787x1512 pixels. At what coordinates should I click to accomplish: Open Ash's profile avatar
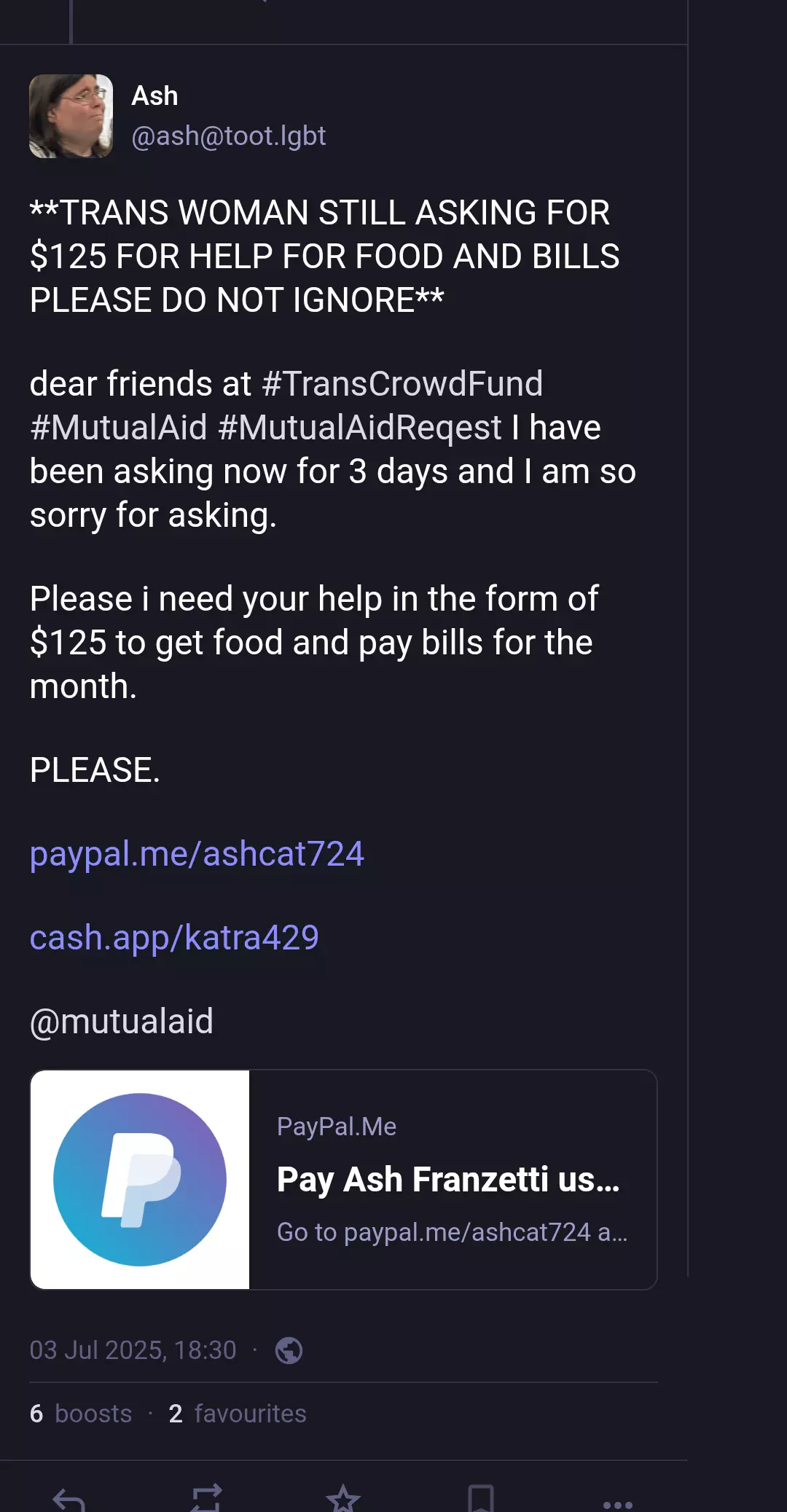(x=71, y=116)
